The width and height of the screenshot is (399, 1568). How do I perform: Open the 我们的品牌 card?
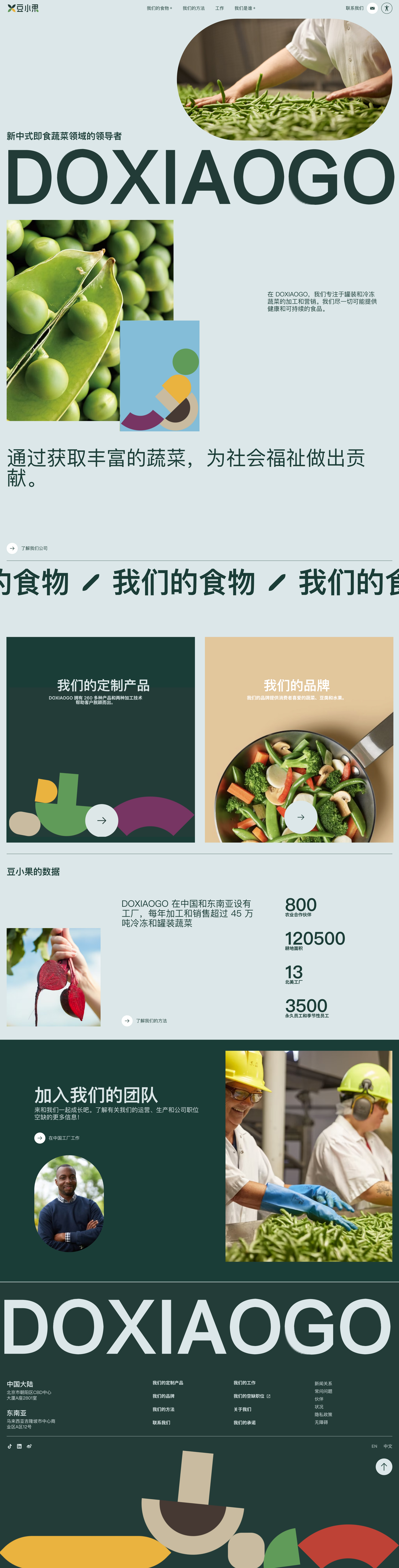click(x=300, y=817)
